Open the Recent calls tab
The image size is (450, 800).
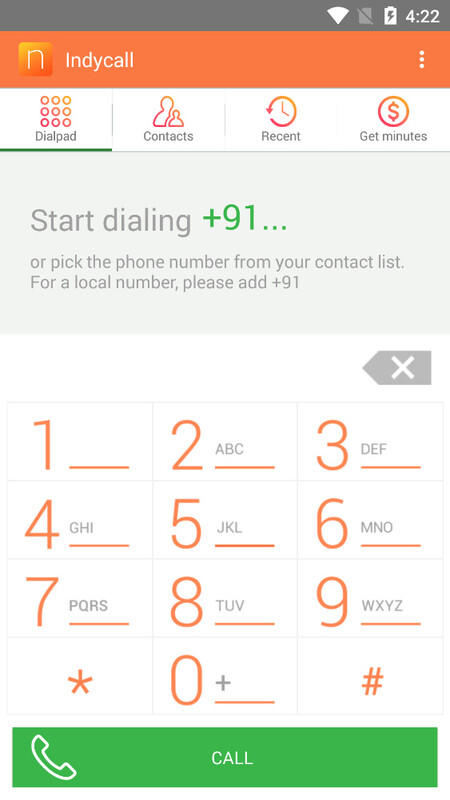(x=281, y=120)
